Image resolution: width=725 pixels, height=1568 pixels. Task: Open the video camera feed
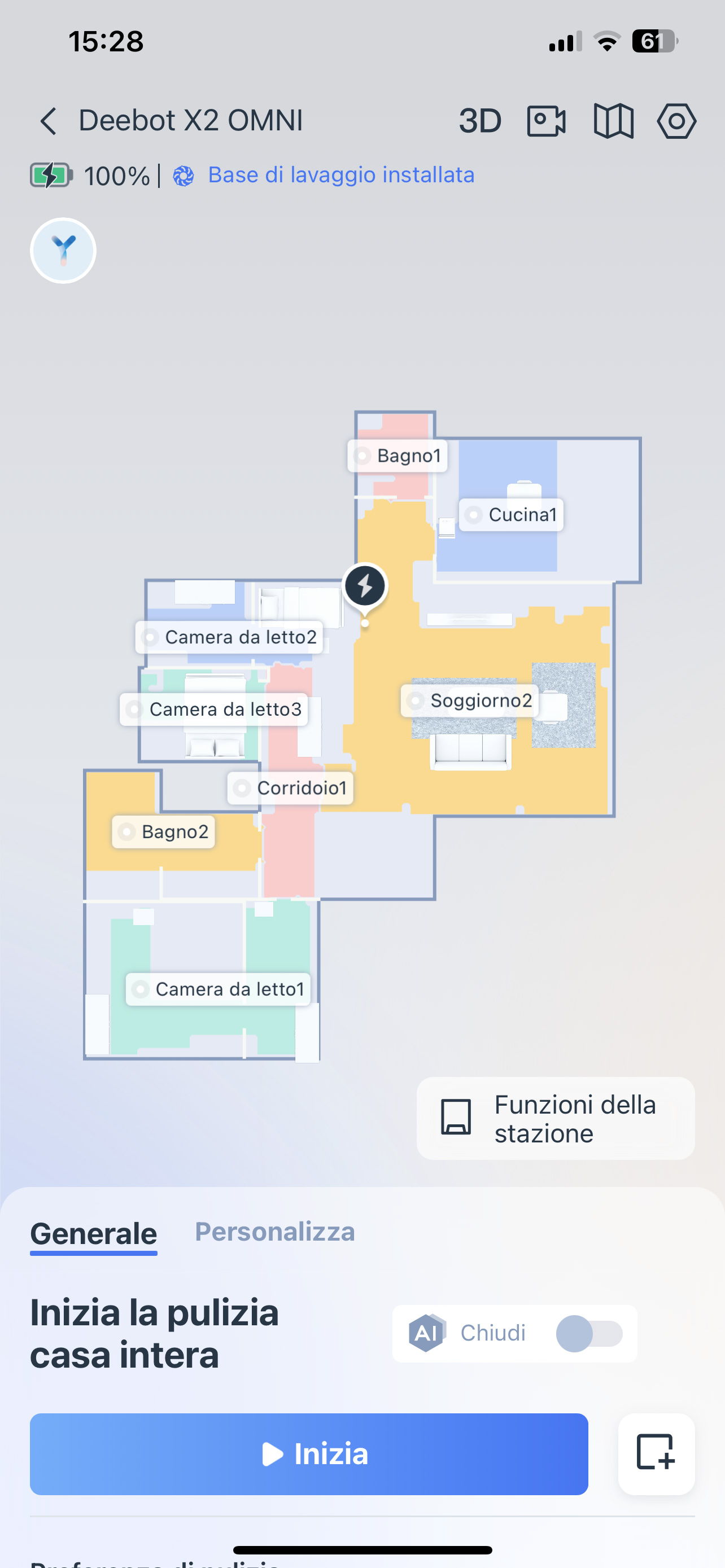[x=546, y=121]
